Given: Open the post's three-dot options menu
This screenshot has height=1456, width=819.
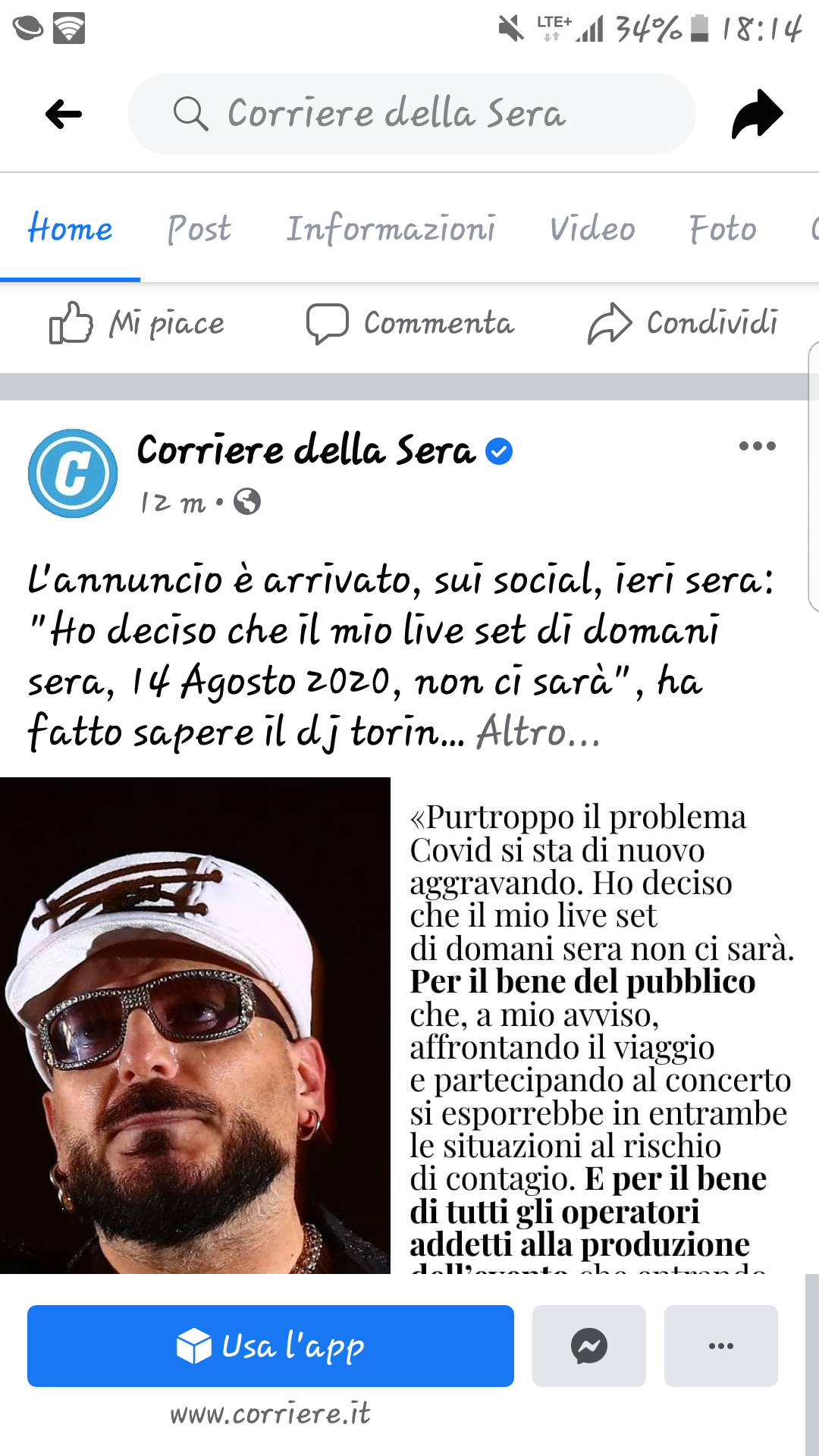Looking at the screenshot, I should [x=757, y=446].
